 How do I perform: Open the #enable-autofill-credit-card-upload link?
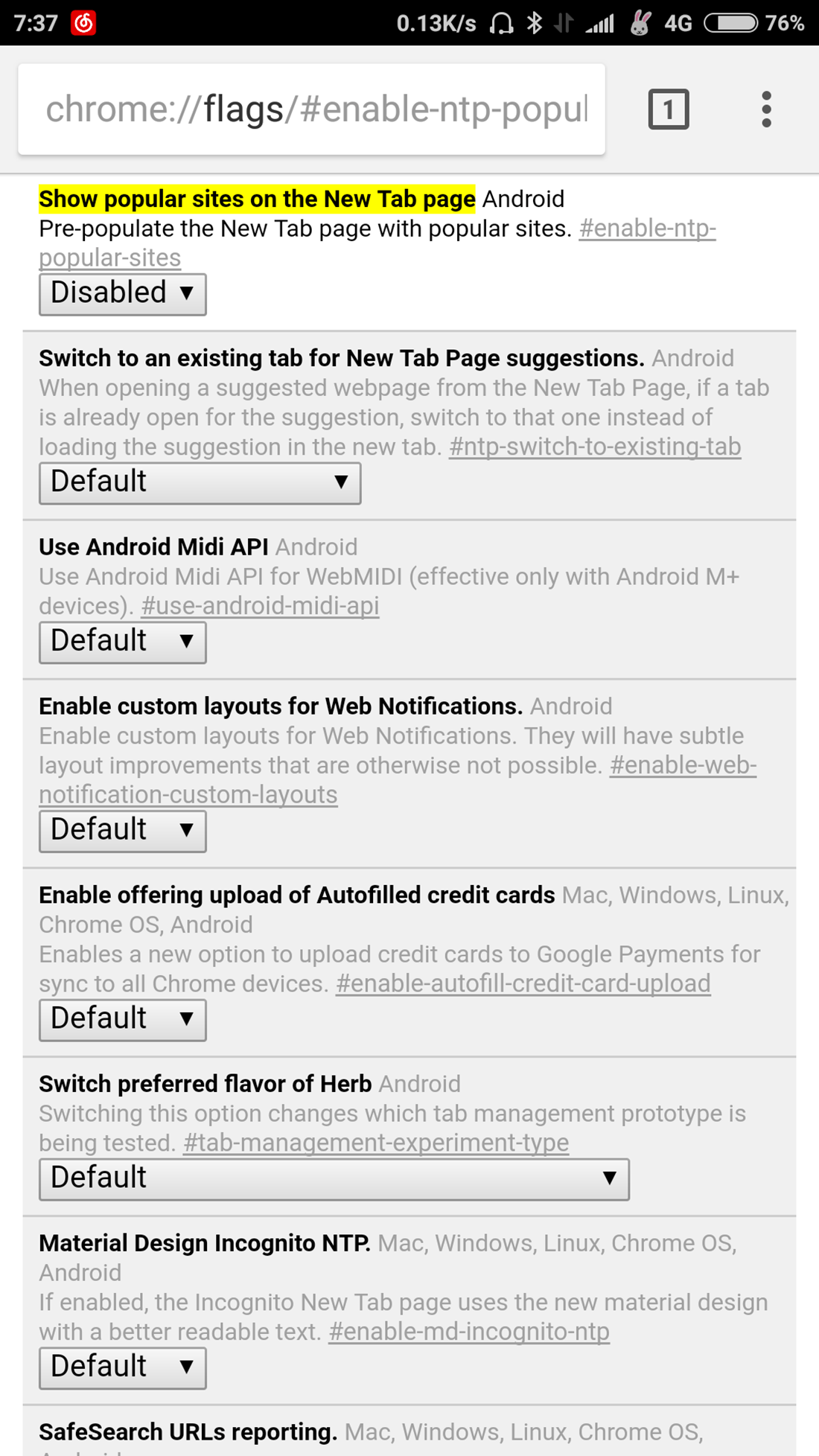click(523, 983)
